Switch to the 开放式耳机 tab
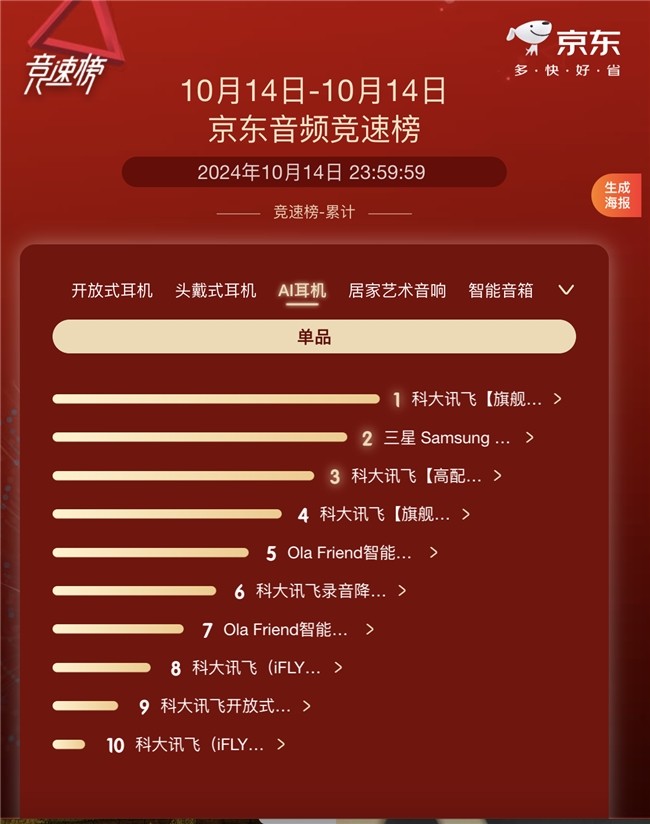The width and height of the screenshot is (650, 824). (112, 291)
